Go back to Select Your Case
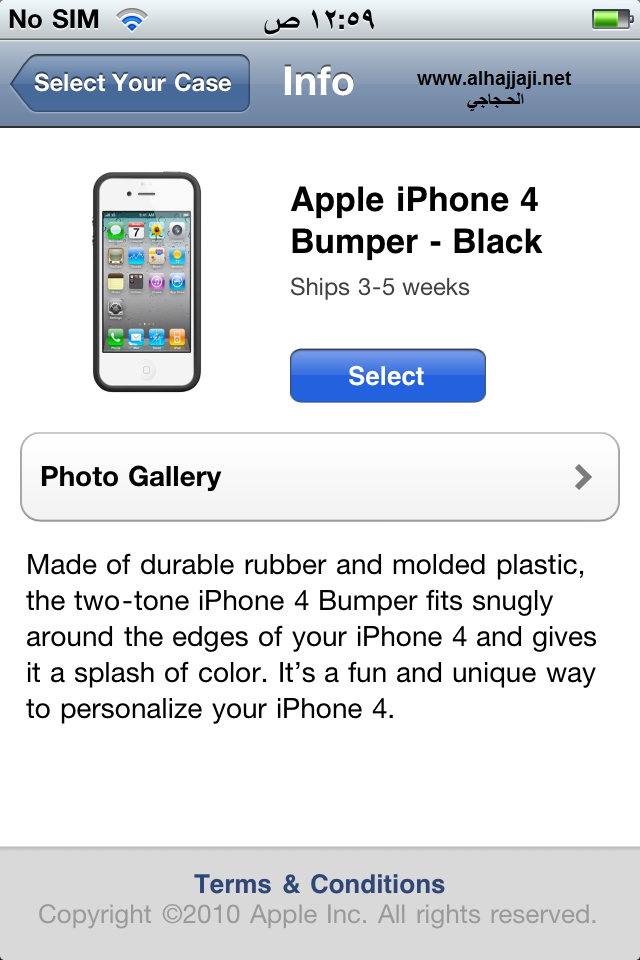This screenshot has width=640, height=960. click(131, 83)
